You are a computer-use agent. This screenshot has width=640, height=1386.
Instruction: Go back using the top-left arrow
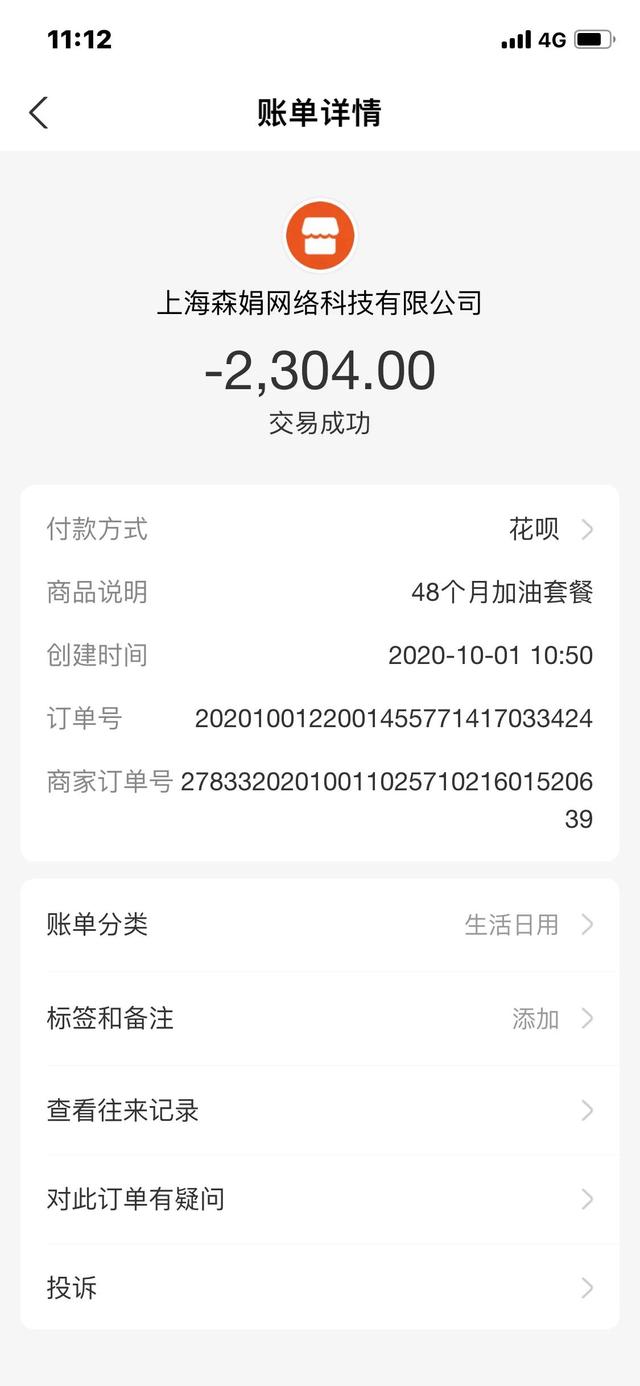38,112
